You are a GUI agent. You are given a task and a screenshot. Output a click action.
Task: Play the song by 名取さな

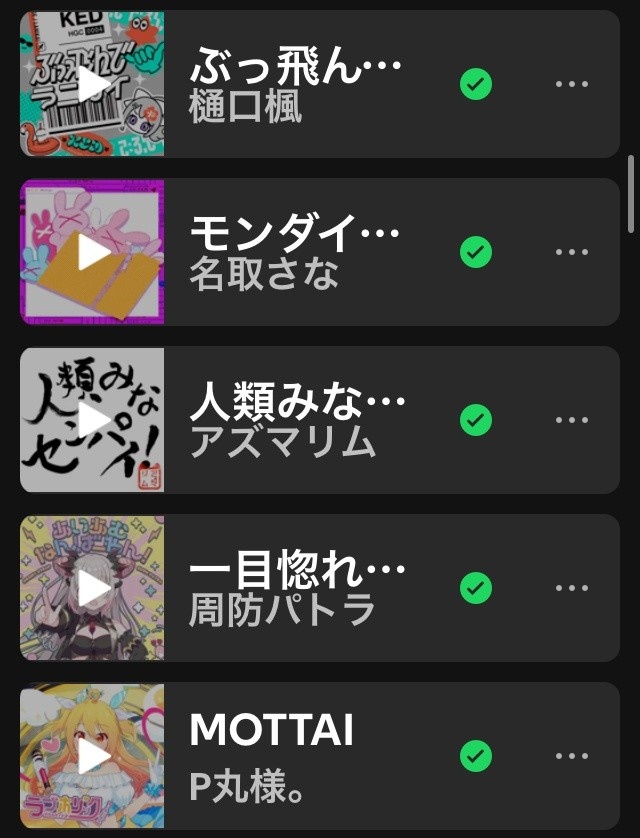[x=93, y=252]
